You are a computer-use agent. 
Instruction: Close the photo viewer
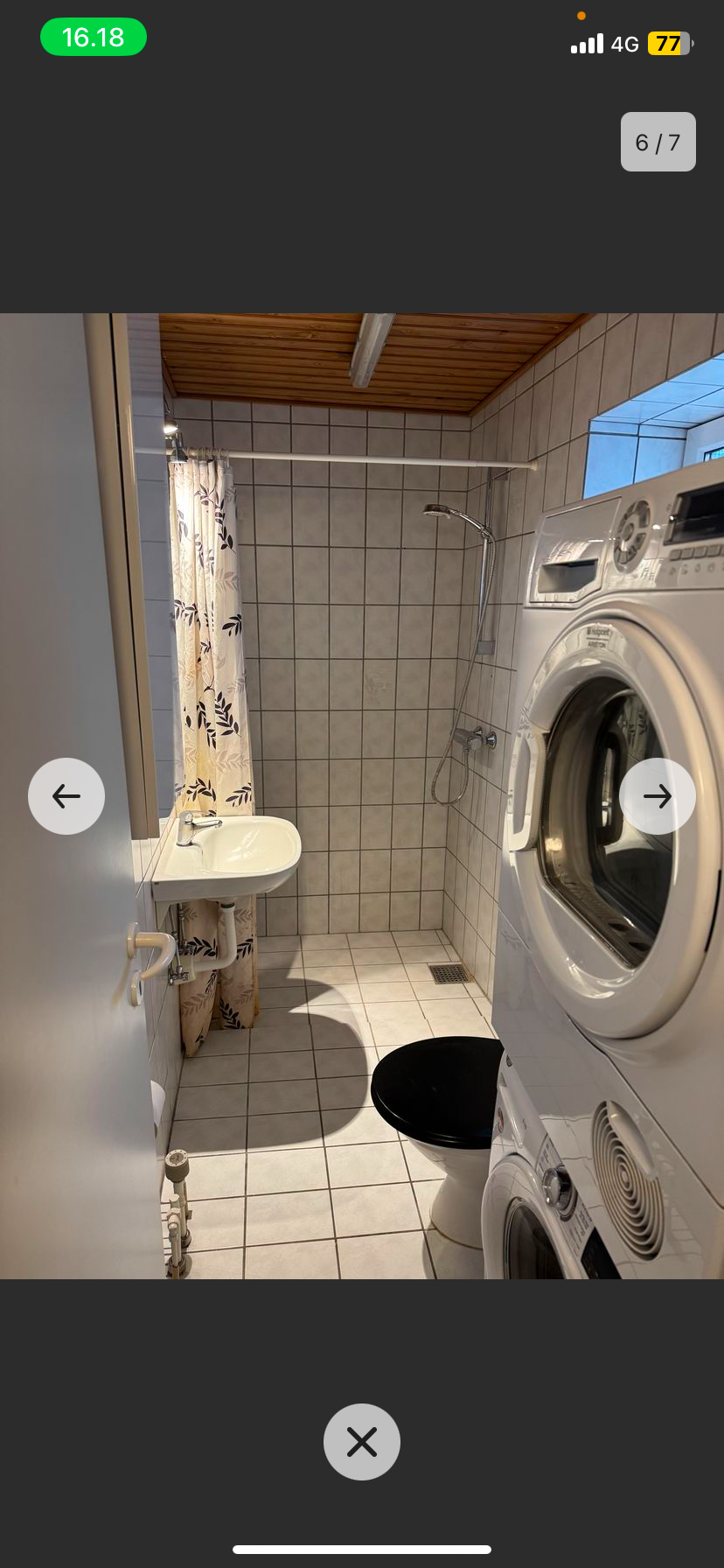[x=362, y=1441]
